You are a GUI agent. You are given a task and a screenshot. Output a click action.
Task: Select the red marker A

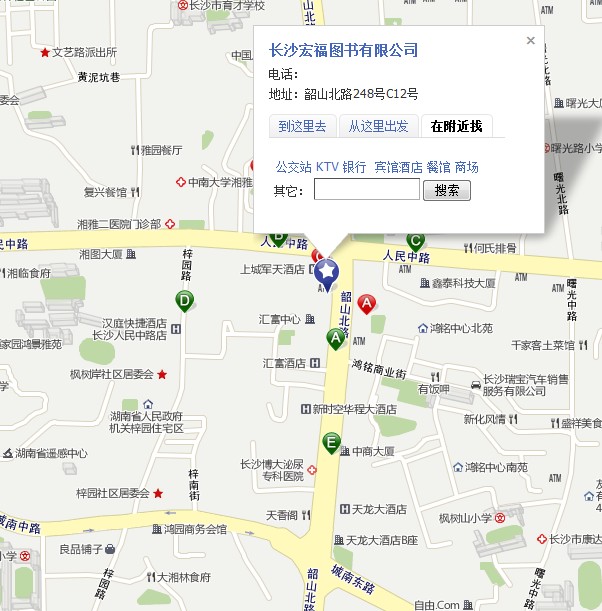click(x=367, y=303)
